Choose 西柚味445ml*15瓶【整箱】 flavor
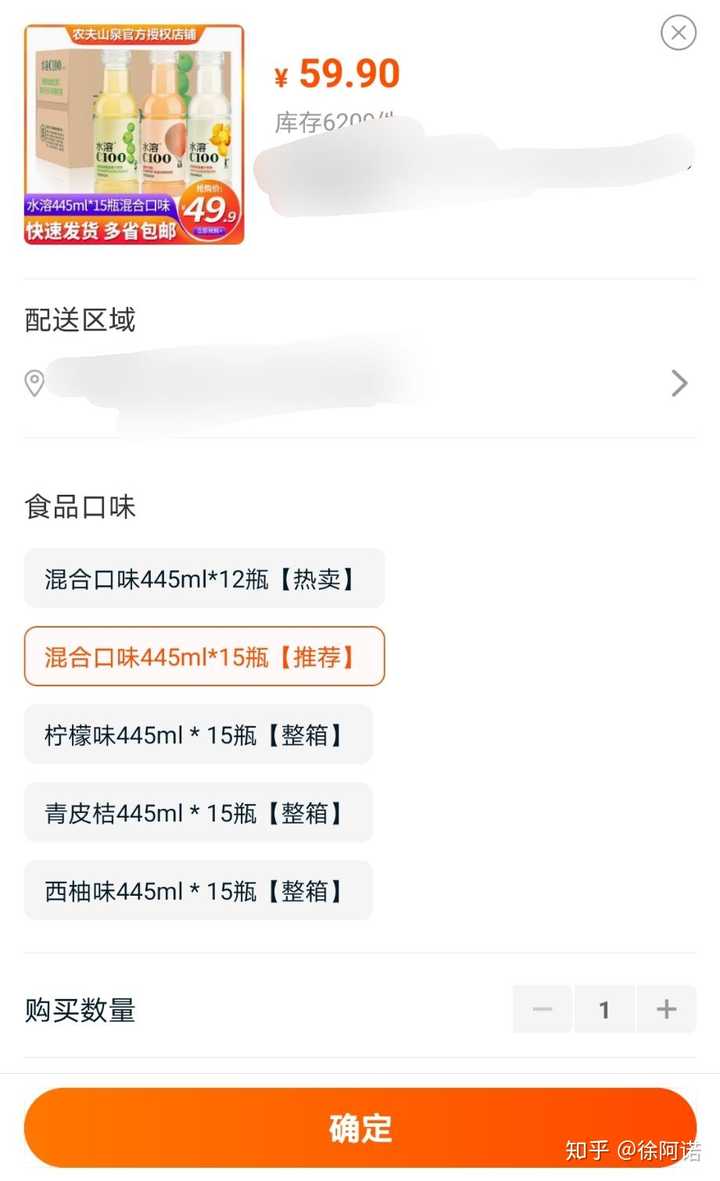 (198, 891)
